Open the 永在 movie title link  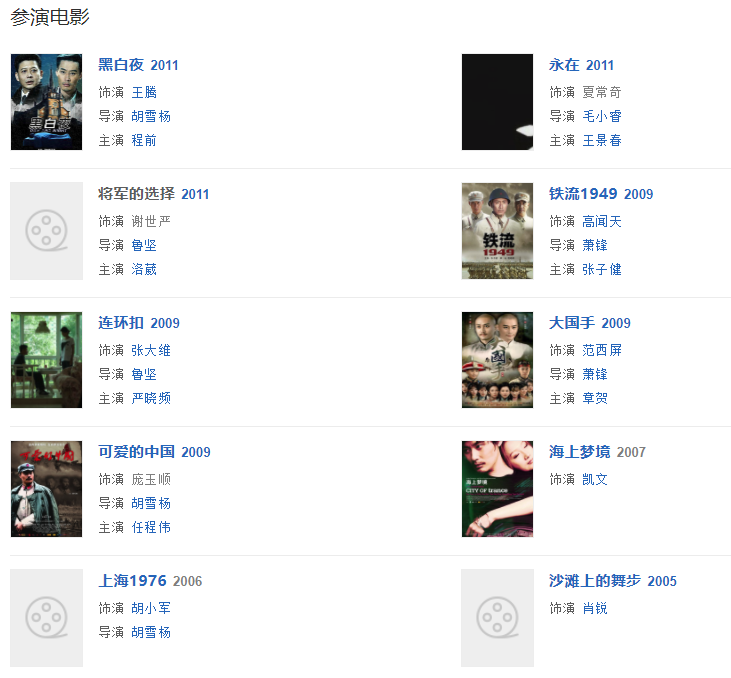click(x=564, y=65)
